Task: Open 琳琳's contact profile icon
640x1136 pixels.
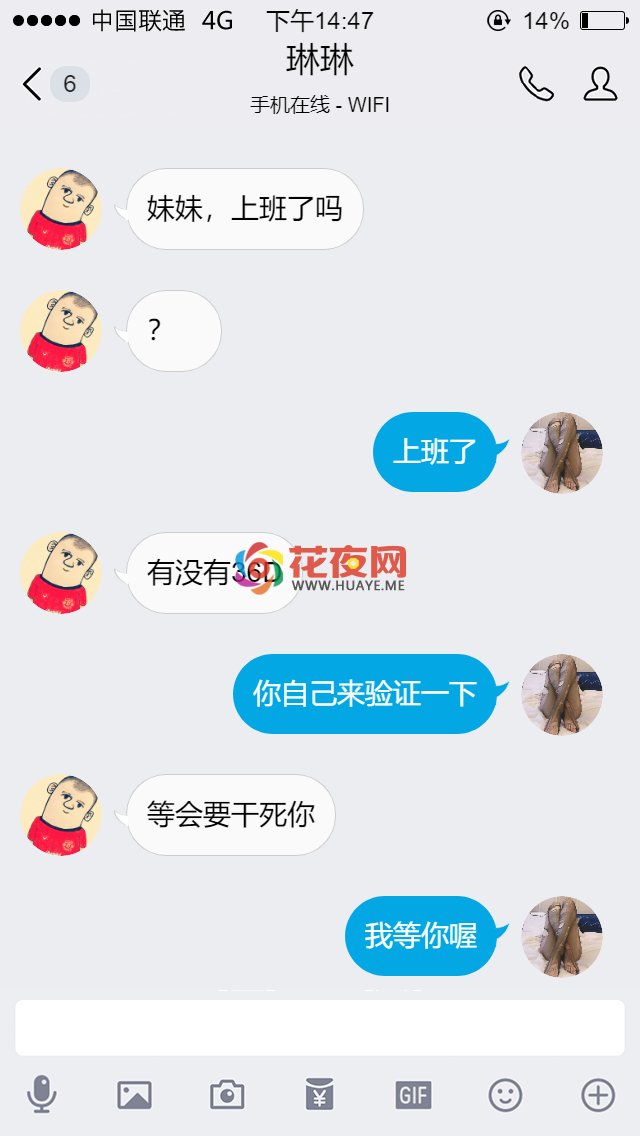Action: tap(600, 84)
